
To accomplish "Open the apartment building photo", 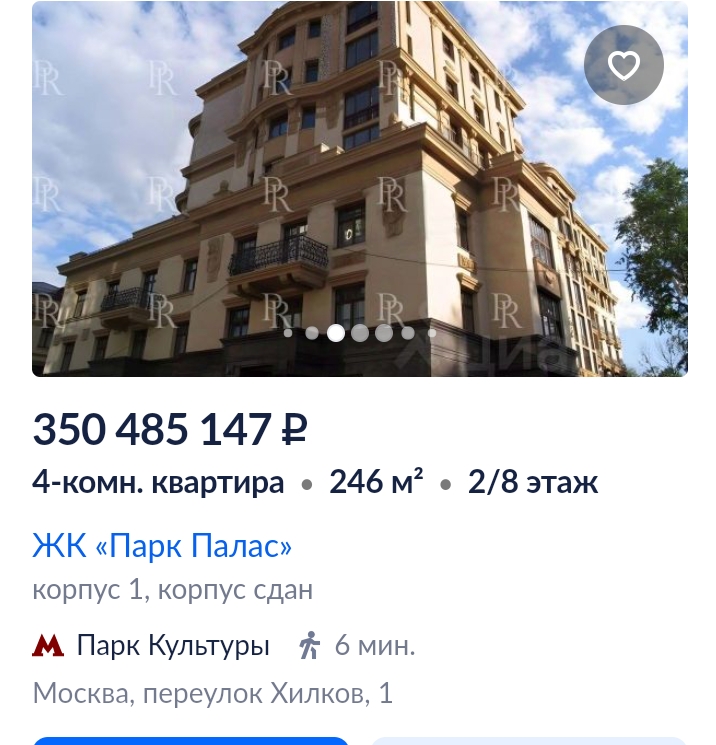I will (330, 190).
